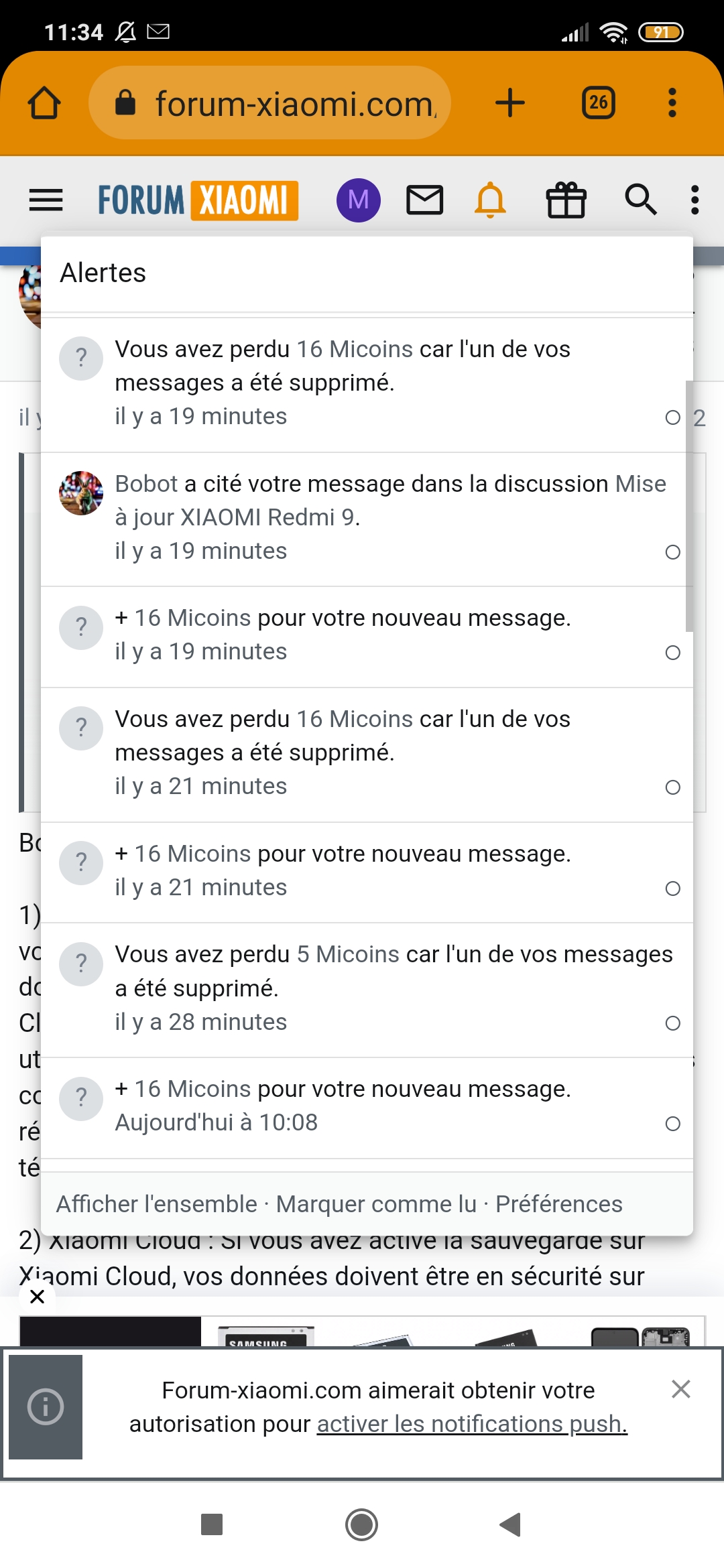The image size is (724, 1568).
Task: Open the gift rewards icon
Action: point(566,200)
